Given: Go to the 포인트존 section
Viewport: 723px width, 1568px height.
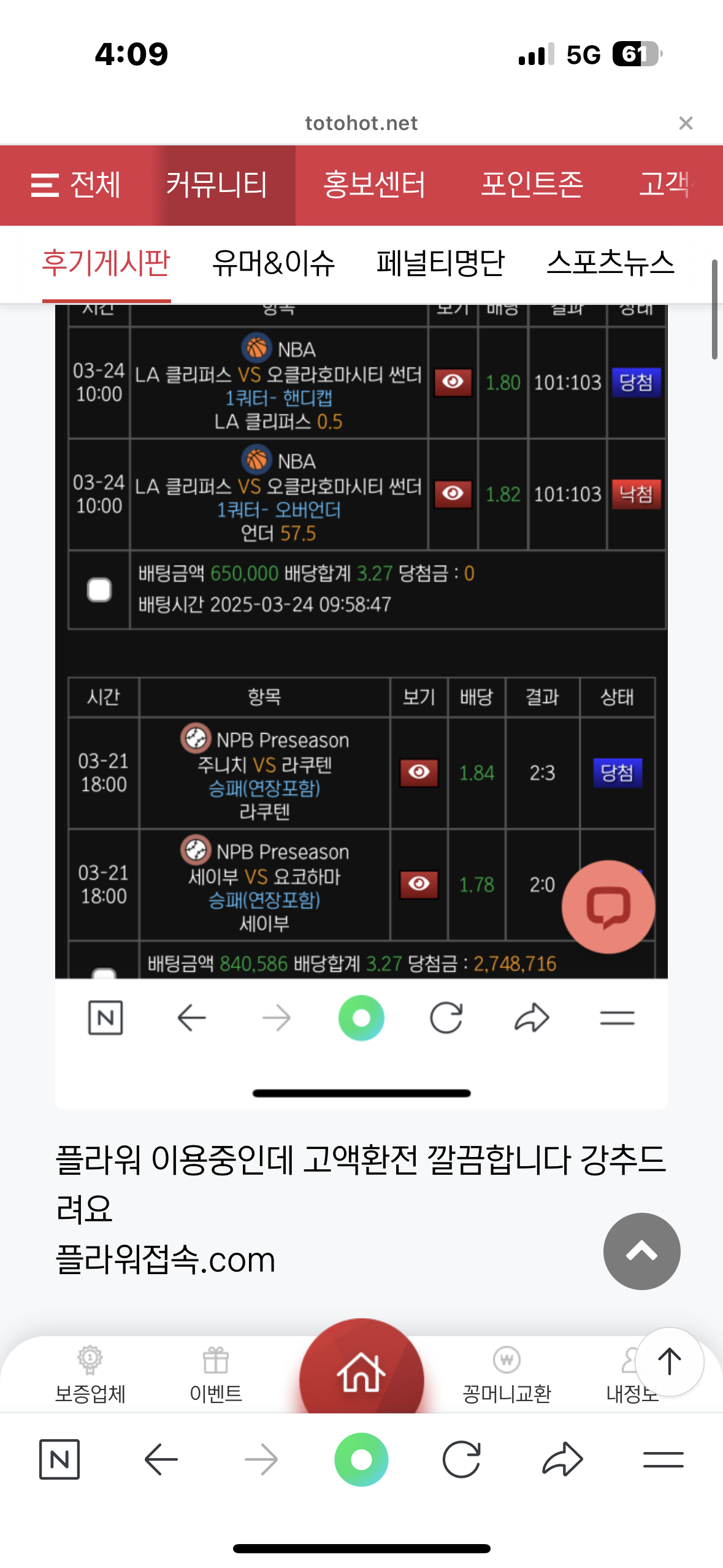Looking at the screenshot, I should (x=532, y=185).
